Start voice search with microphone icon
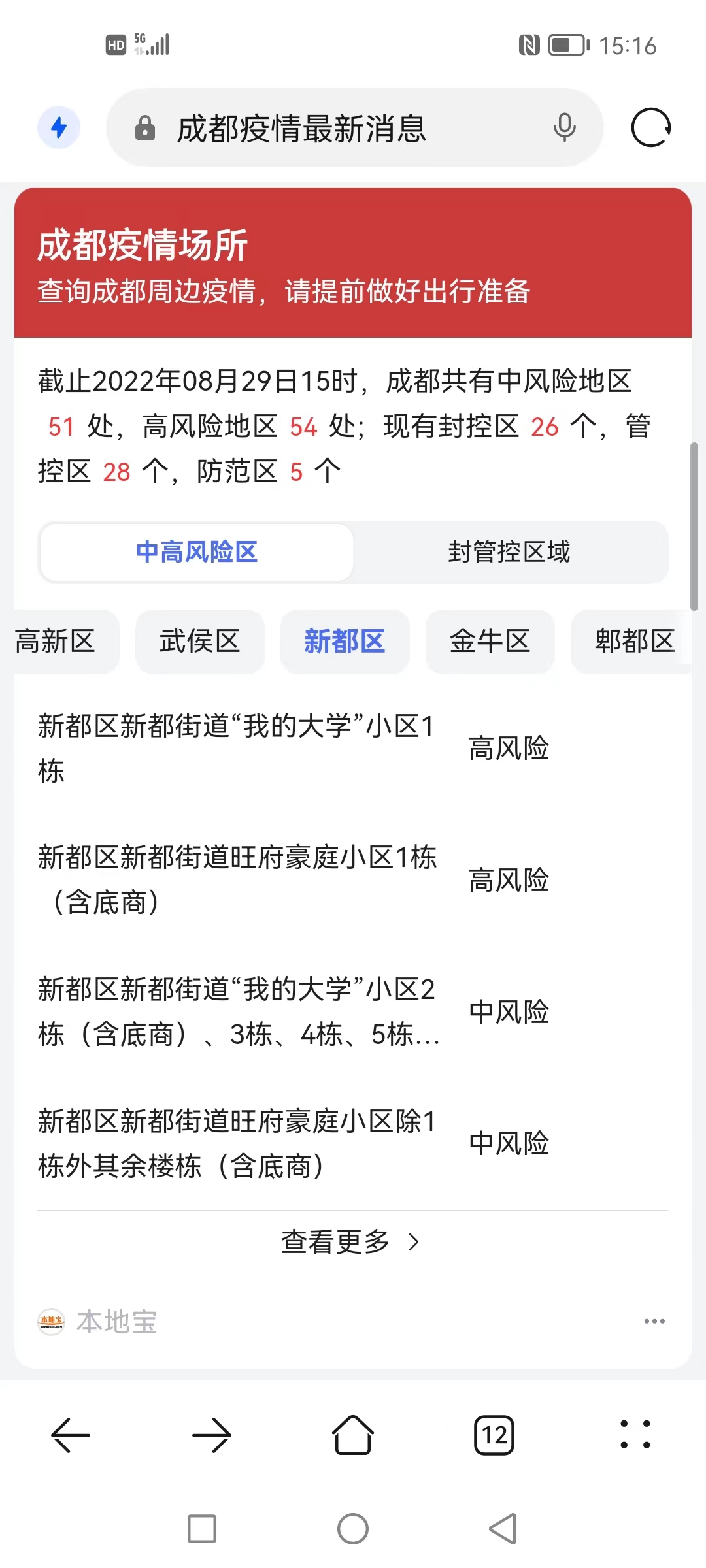 click(564, 127)
